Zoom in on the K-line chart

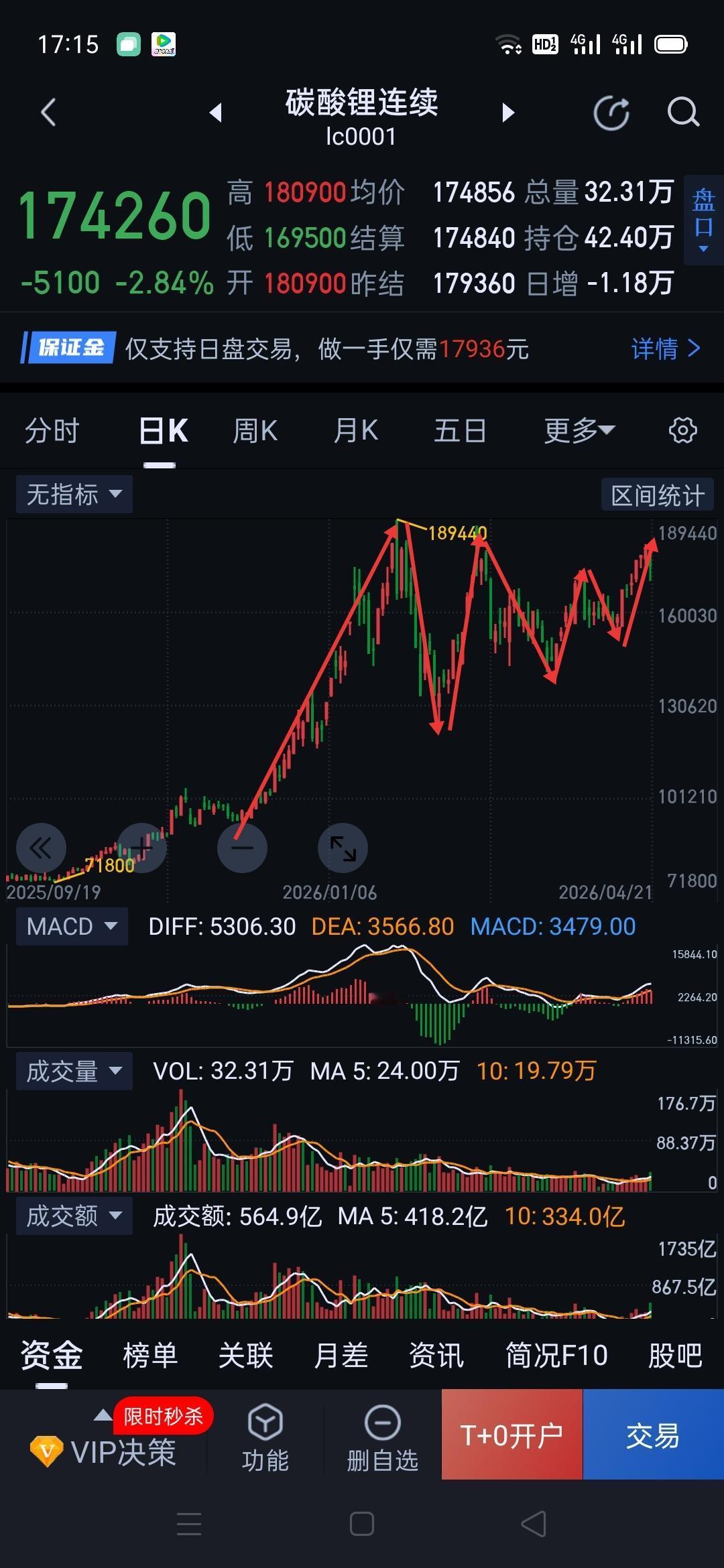141,848
